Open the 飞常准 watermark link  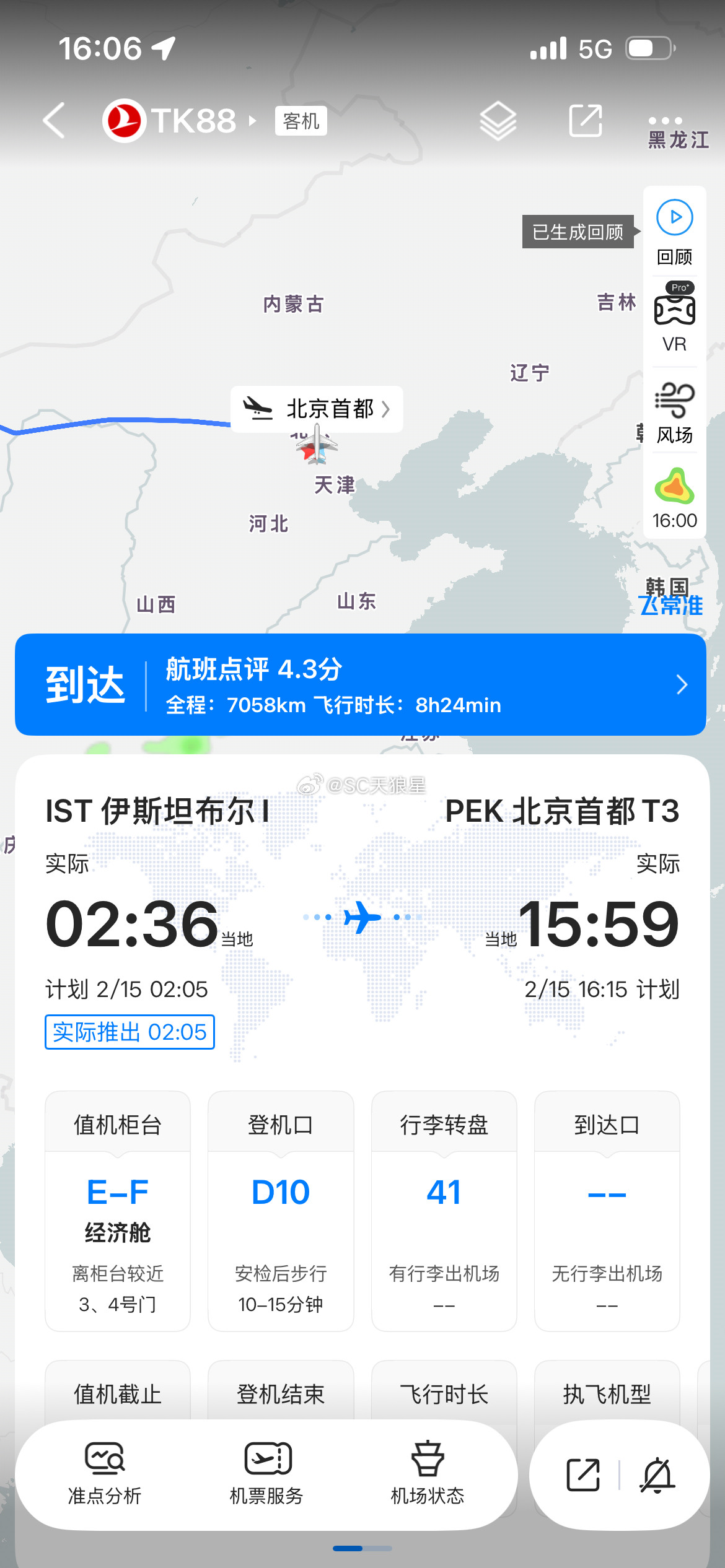(x=671, y=606)
